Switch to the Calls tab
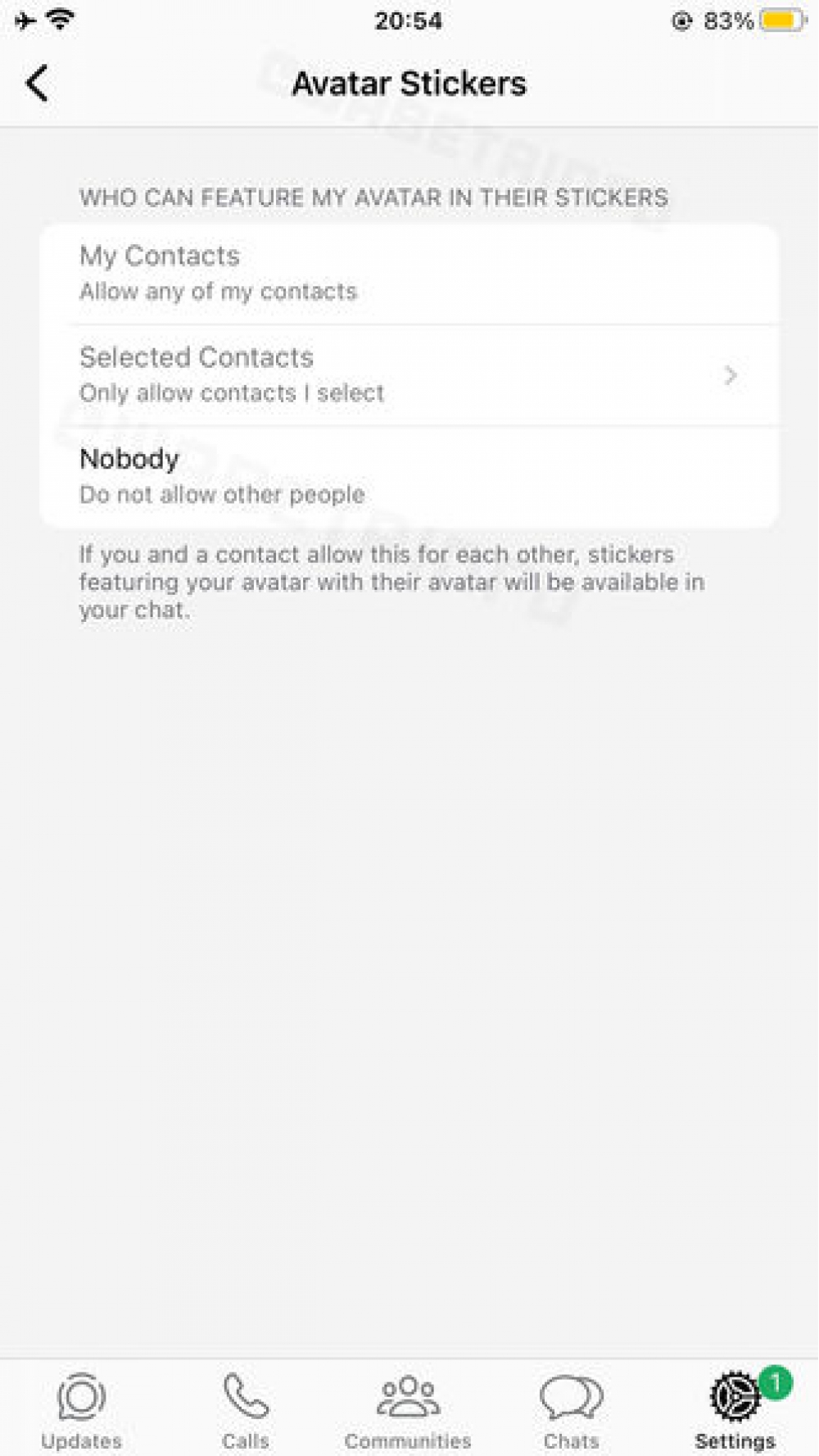Viewport: 819px width, 1456px height. (x=245, y=1410)
